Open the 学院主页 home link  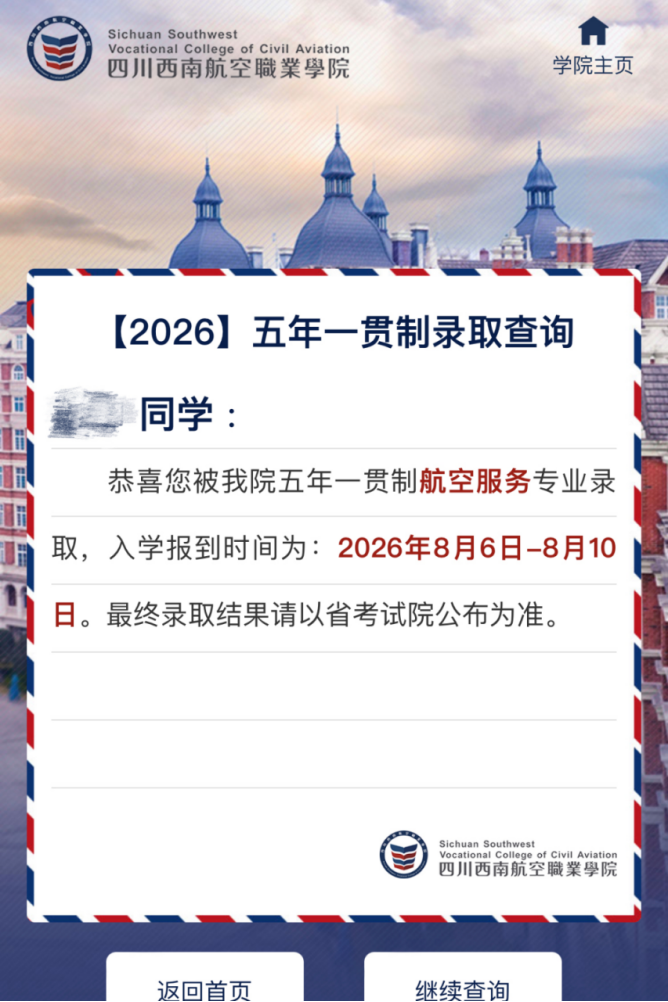point(593,46)
